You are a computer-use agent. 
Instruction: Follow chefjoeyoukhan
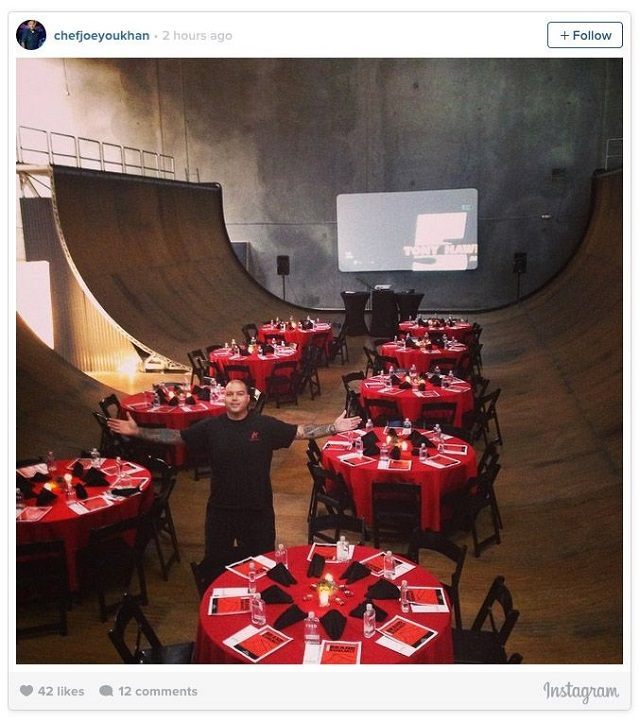click(584, 35)
